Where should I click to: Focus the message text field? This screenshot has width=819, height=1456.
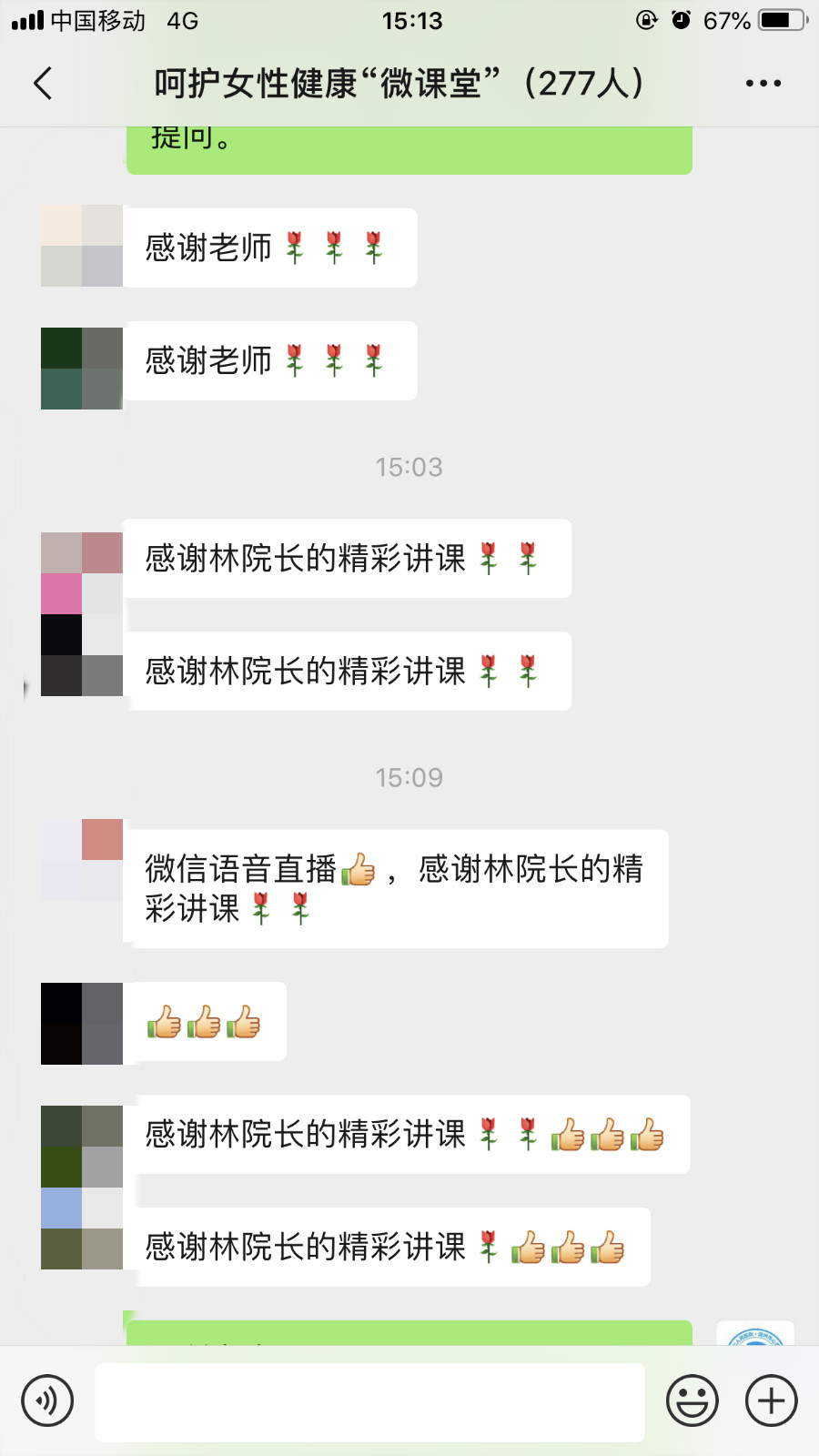click(369, 1401)
